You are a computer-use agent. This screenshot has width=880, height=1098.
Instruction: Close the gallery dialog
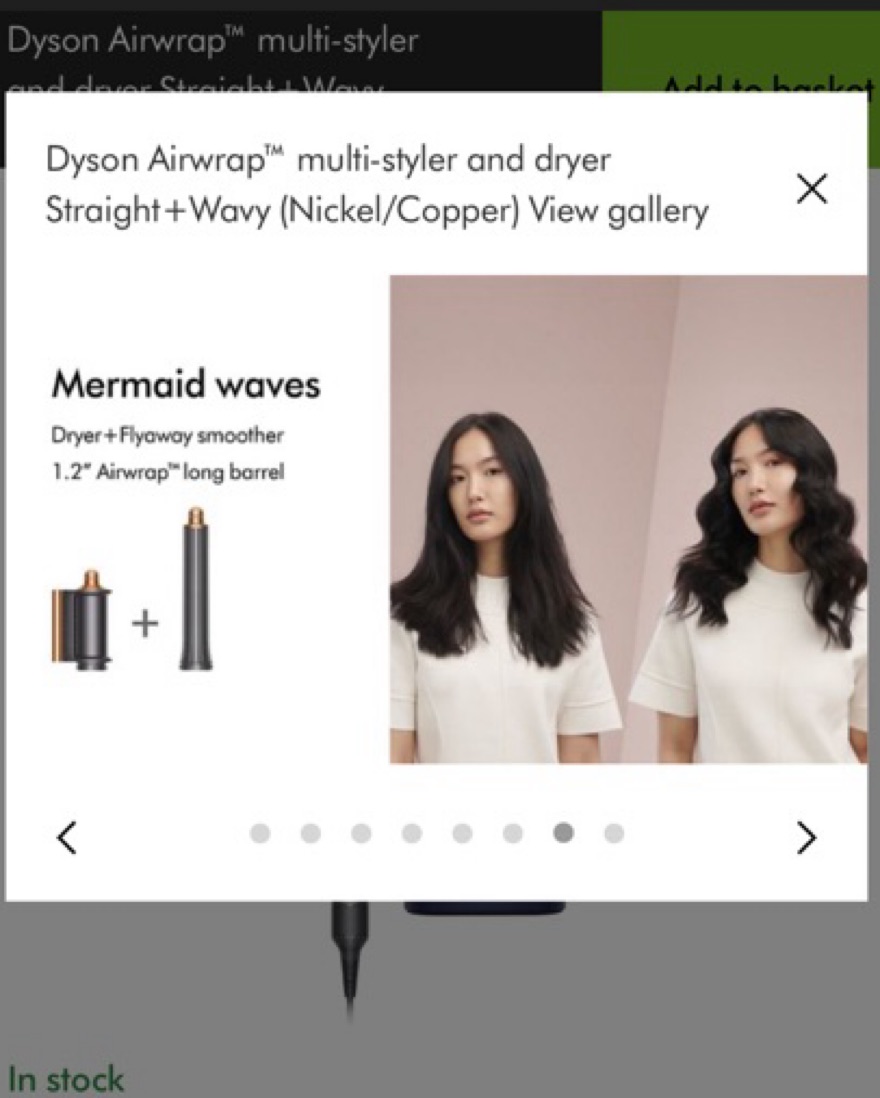tap(811, 188)
